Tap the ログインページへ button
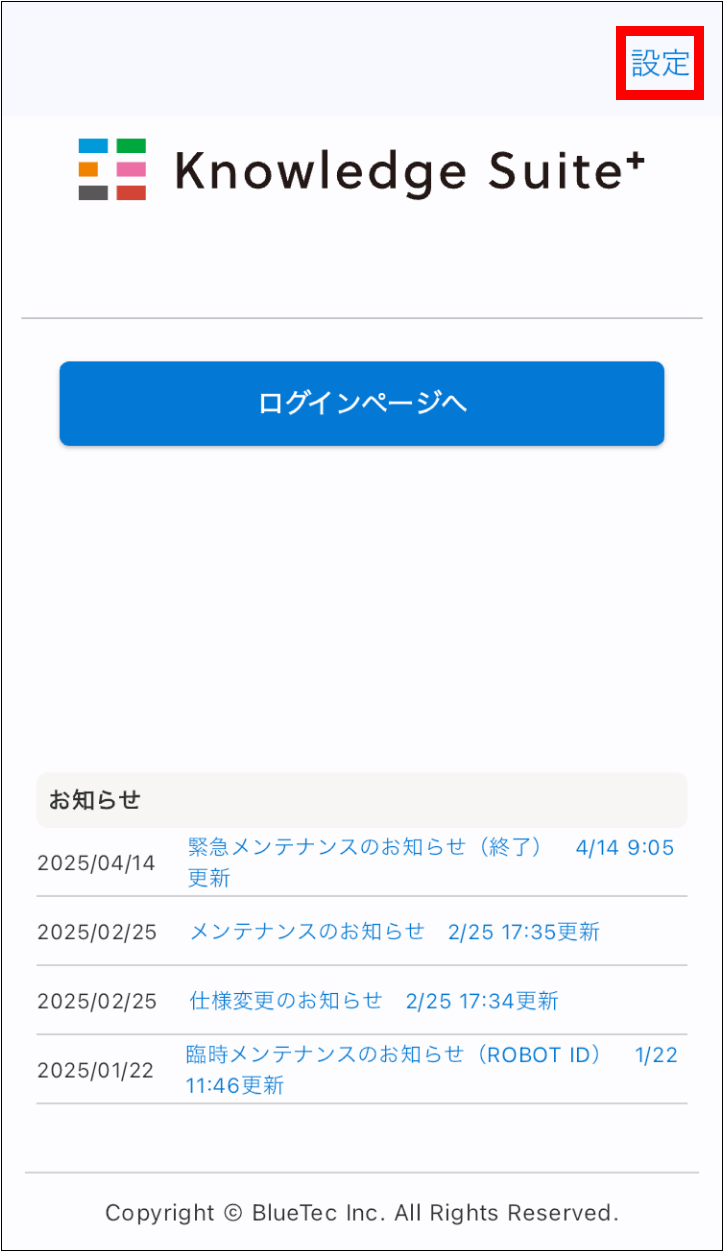This screenshot has width=723, height=1251. pyautogui.click(x=362, y=403)
